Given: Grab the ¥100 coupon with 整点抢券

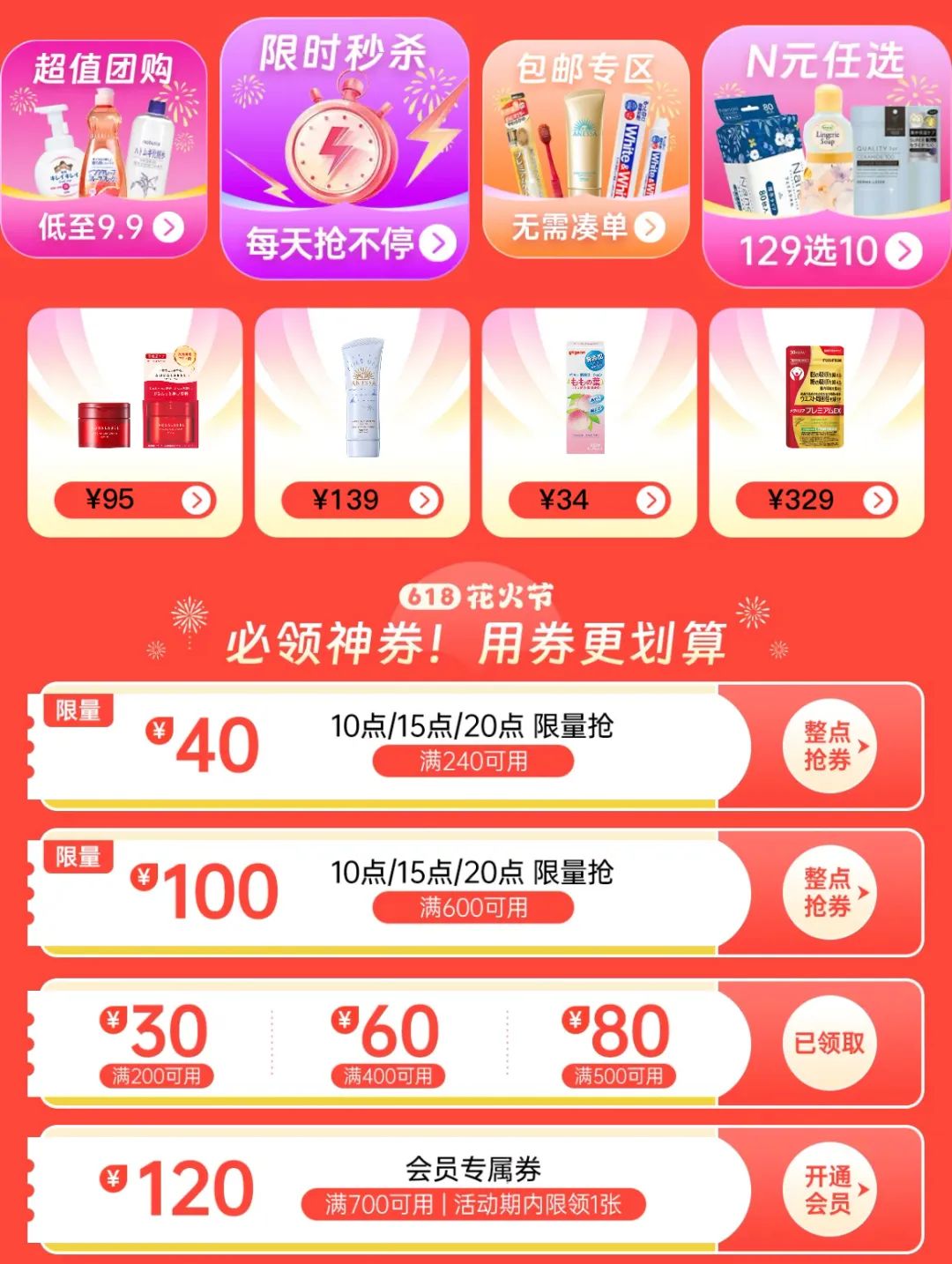Looking at the screenshot, I should tap(829, 892).
